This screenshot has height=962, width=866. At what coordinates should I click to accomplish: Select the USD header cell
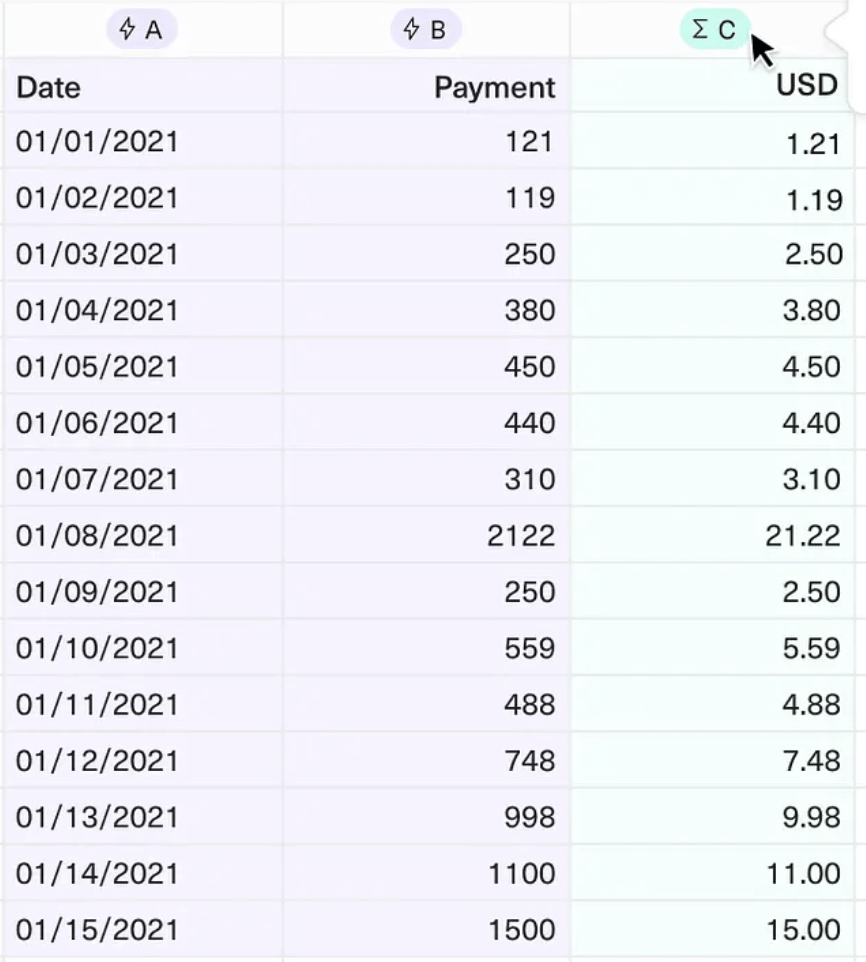[x=710, y=85]
